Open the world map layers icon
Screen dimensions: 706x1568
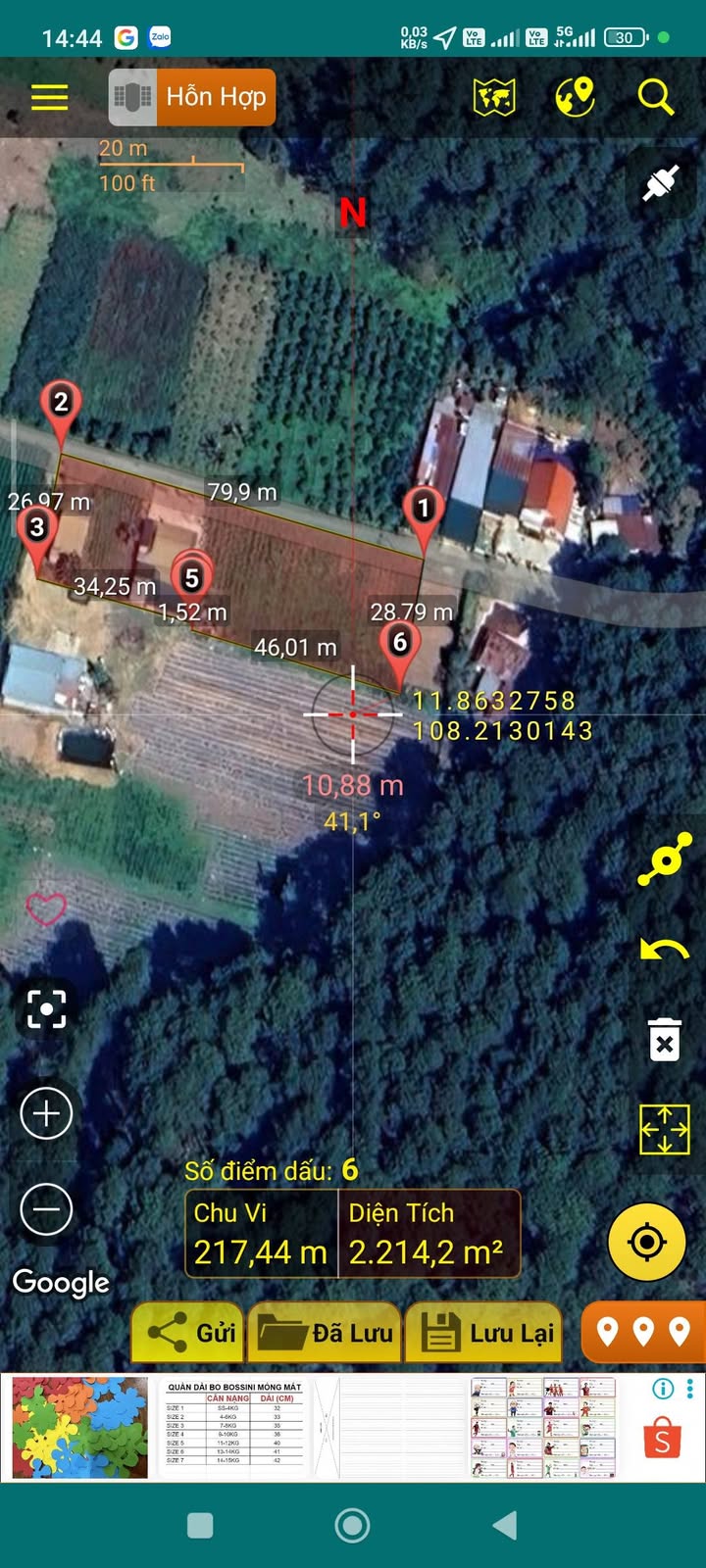pyautogui.click(x=494, y=97)
